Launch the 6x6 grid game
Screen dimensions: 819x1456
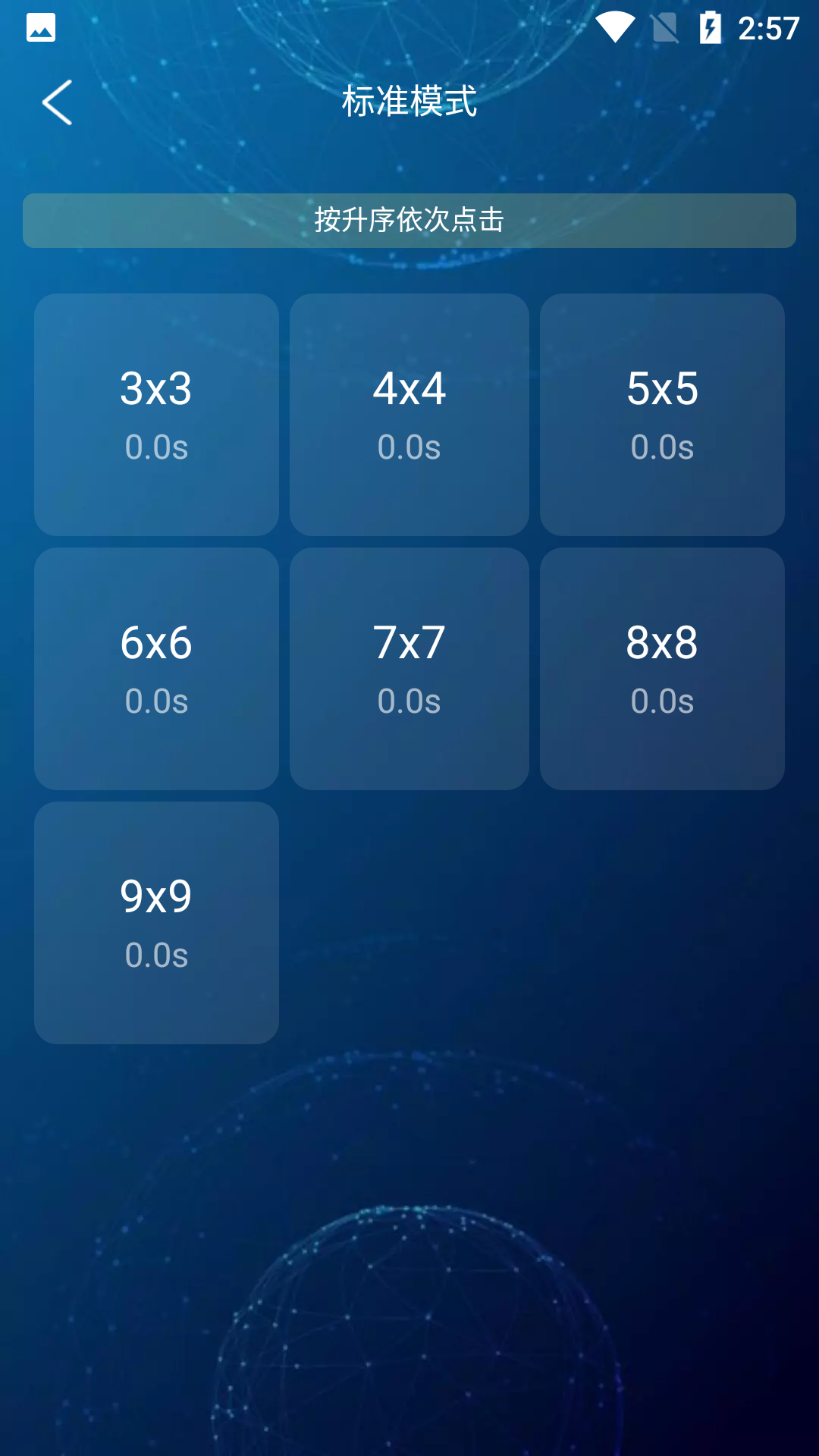tap(156, 667)
